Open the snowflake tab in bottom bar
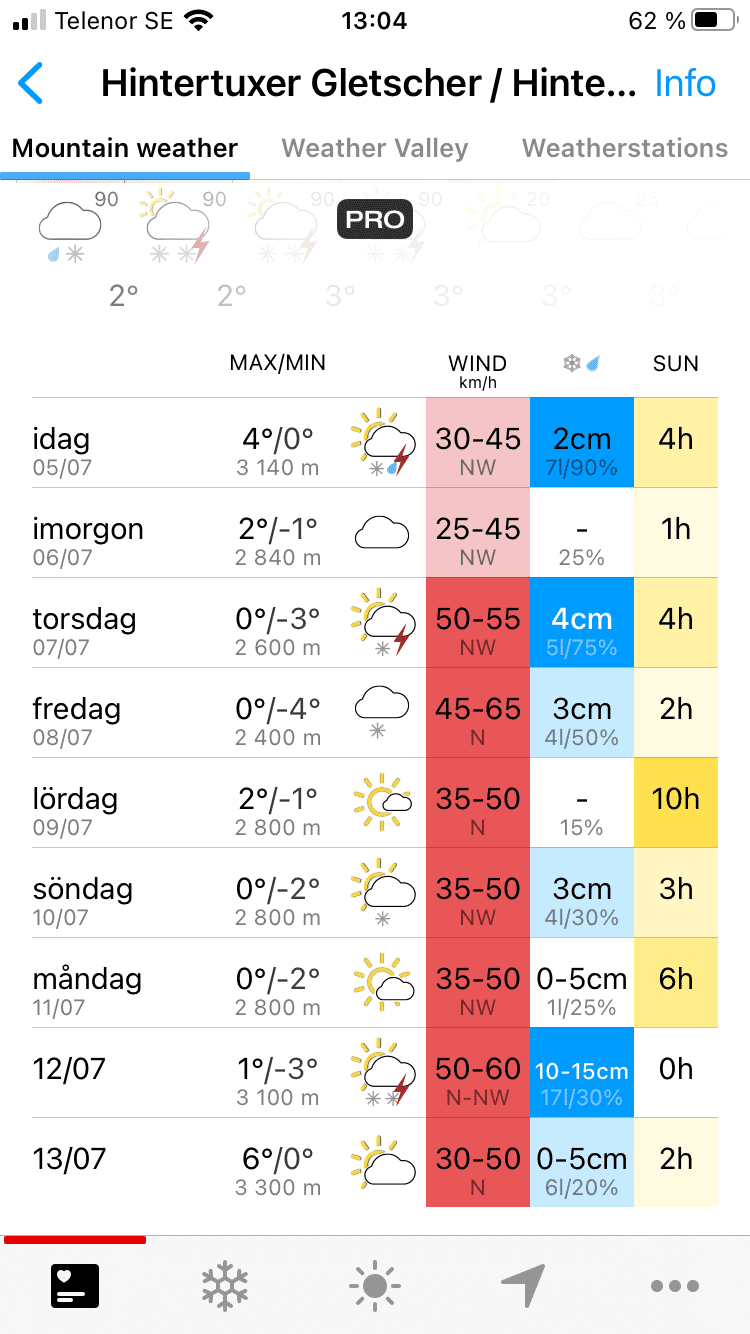This screenshot has width=750, height=1334. click(x=225, y=1286)
